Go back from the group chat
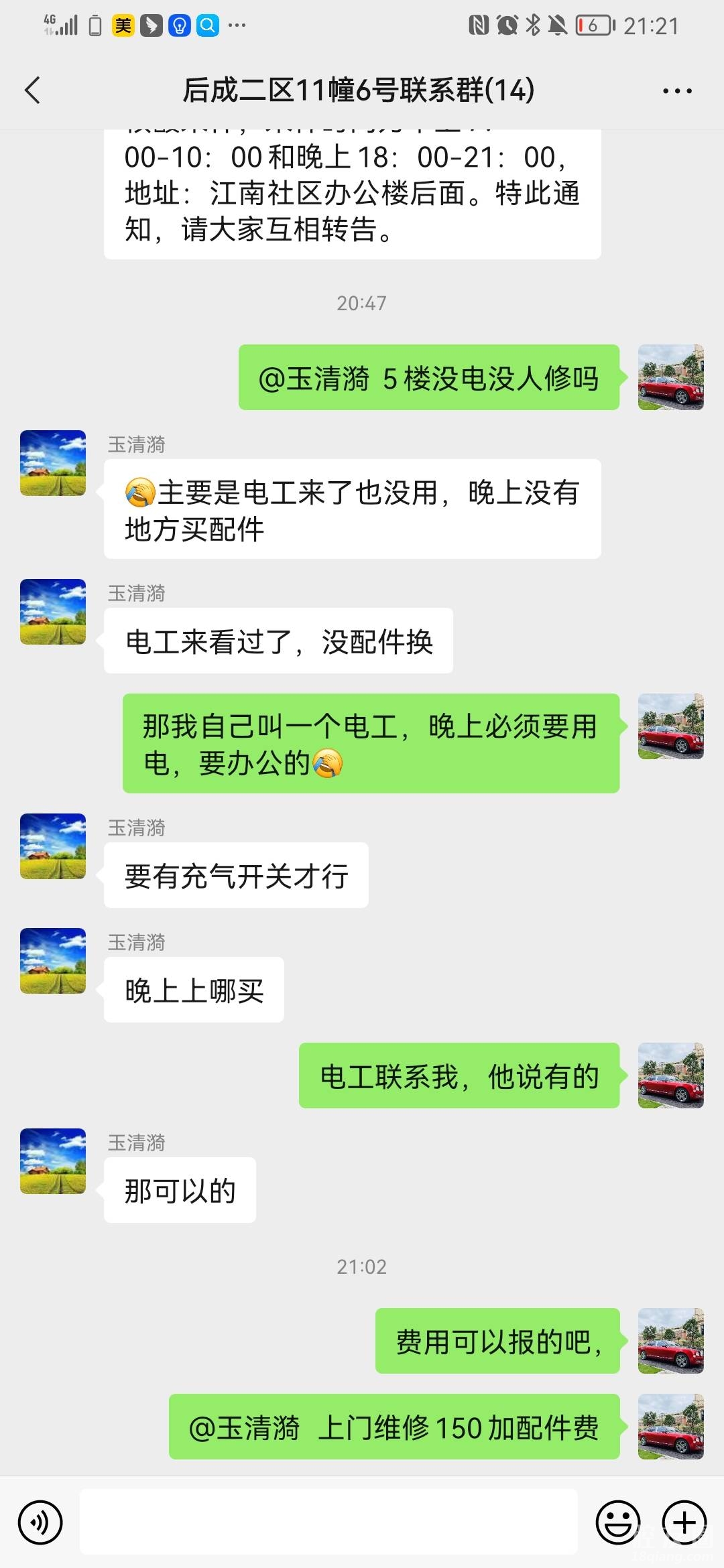Viewport: 724px width, 1568px height. coord(32,90)
